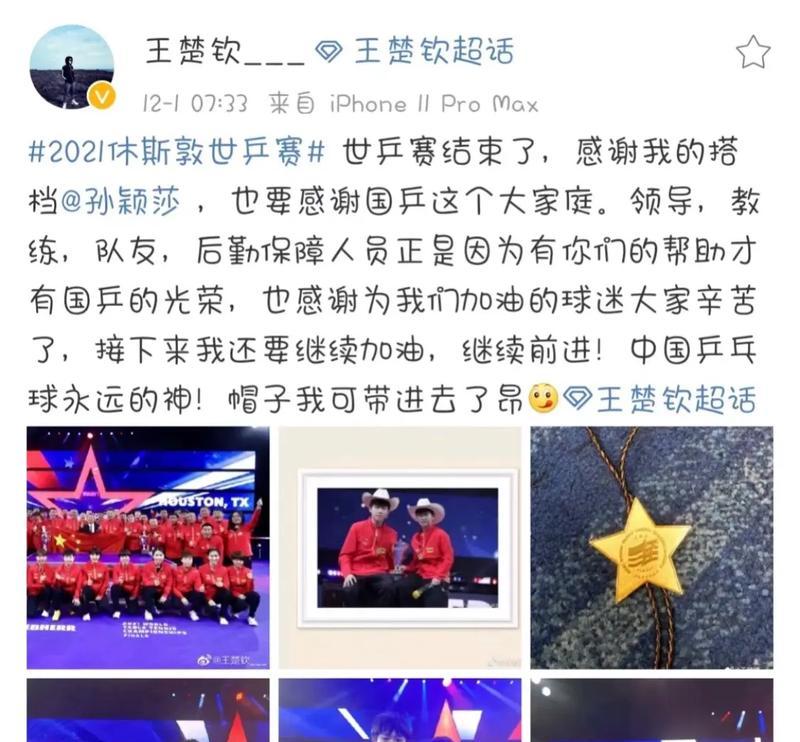Open the #2021休斯敦世乒赛# hashtag
This screenshot has height=742, width=800.
178,154
